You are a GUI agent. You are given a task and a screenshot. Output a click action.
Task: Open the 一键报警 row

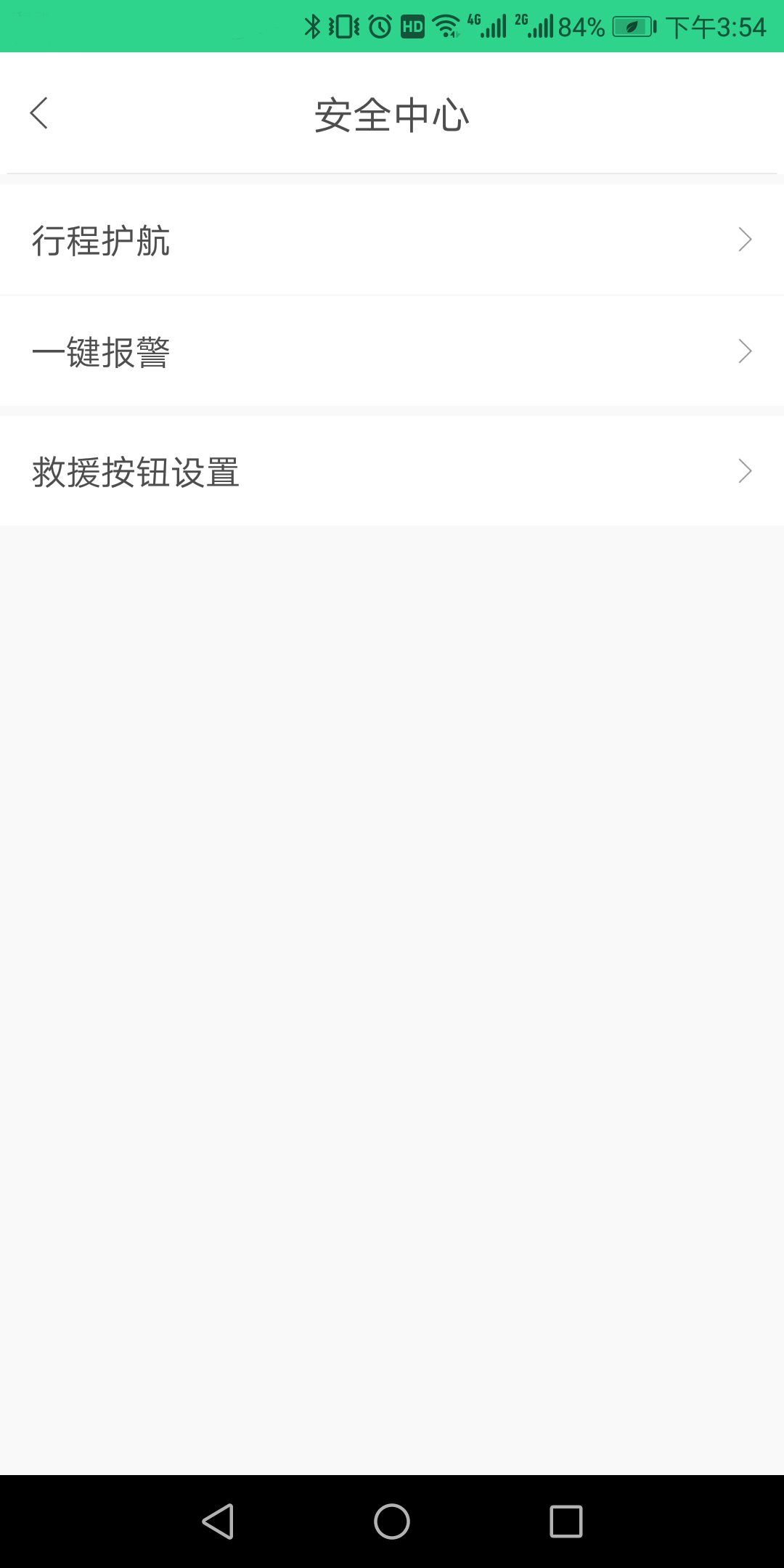(x=392, y=351)
